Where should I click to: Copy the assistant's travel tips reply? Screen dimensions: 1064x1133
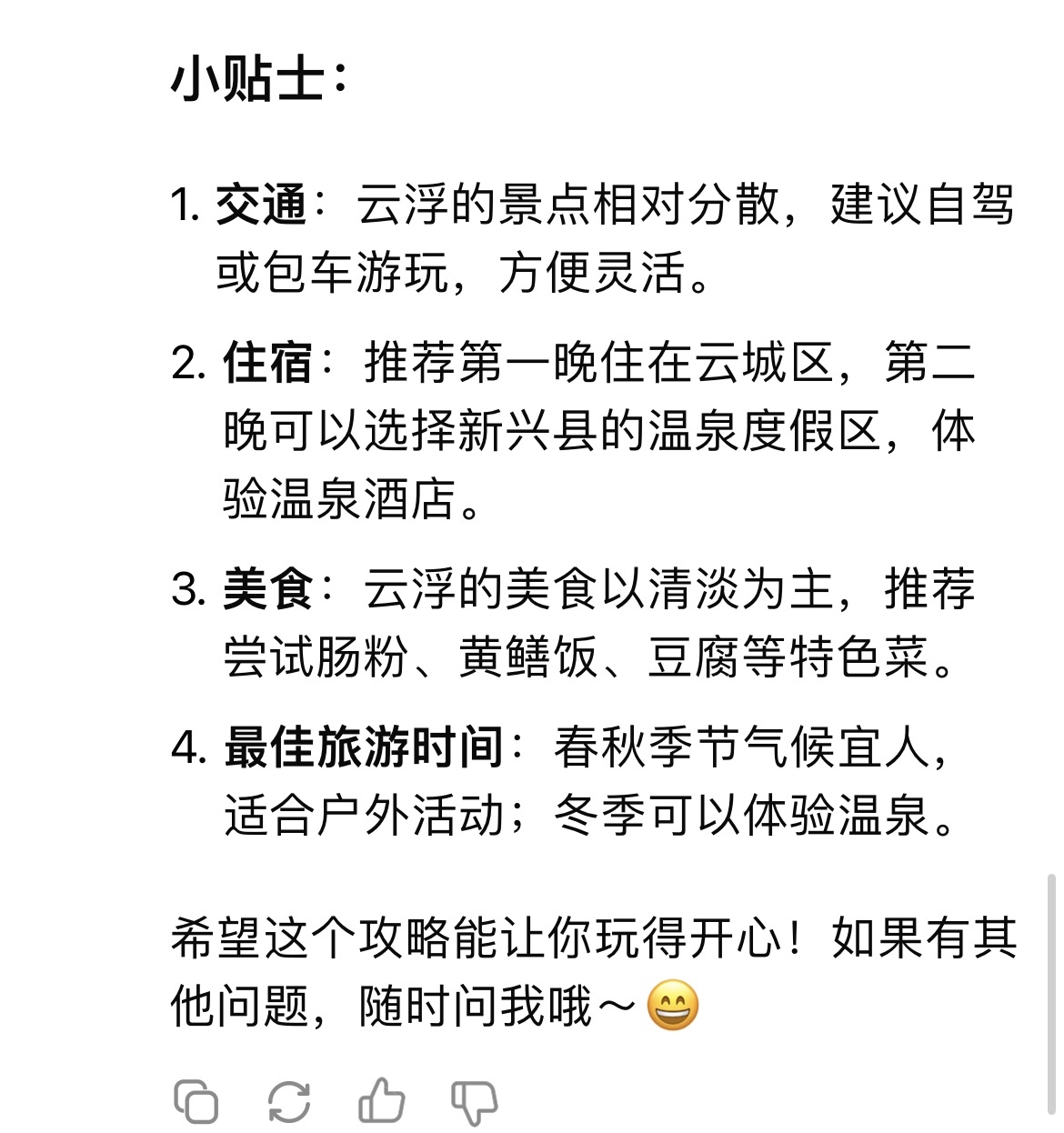pos(196,1101)
